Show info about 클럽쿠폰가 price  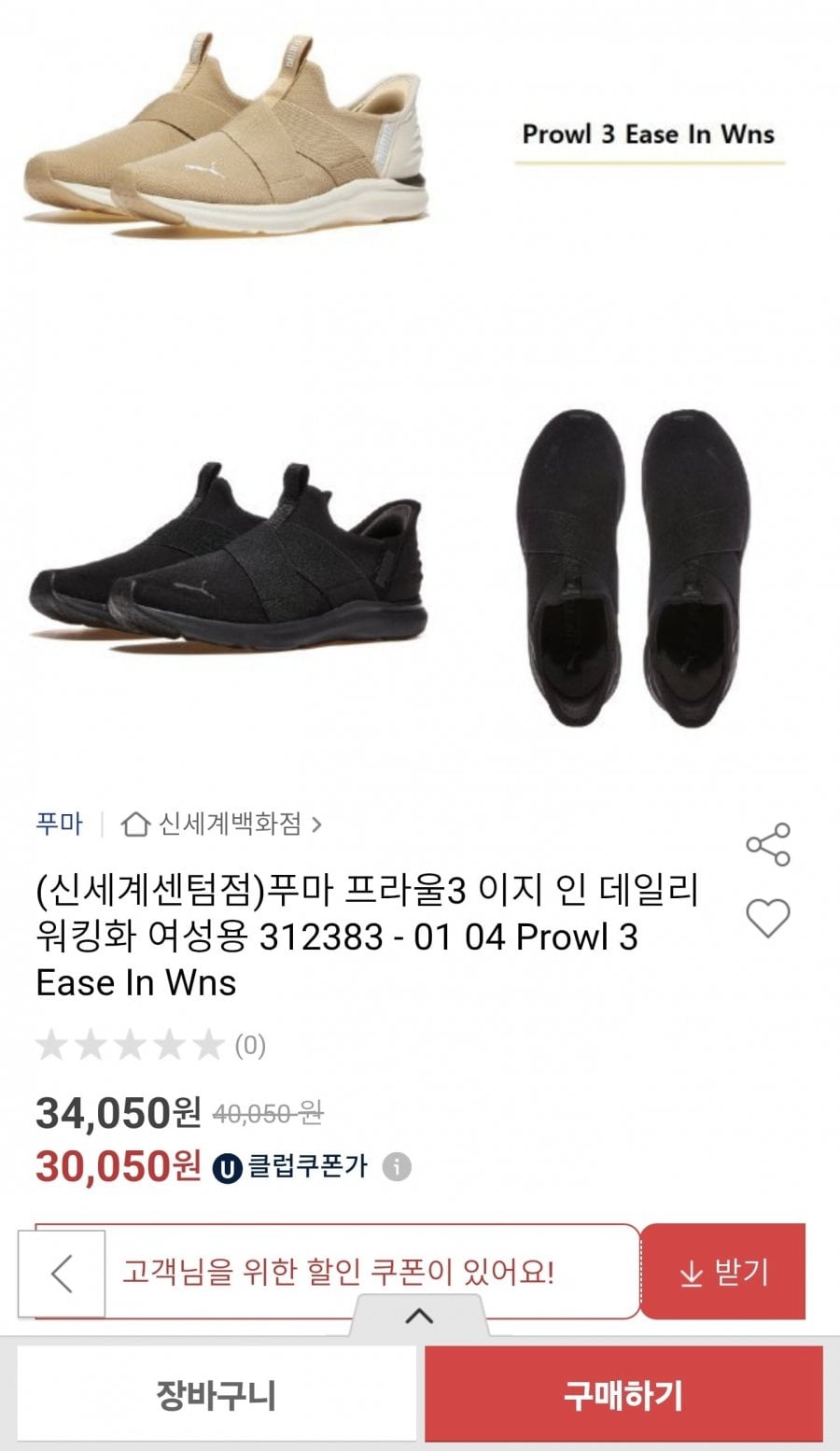[x=397, y=1167]
